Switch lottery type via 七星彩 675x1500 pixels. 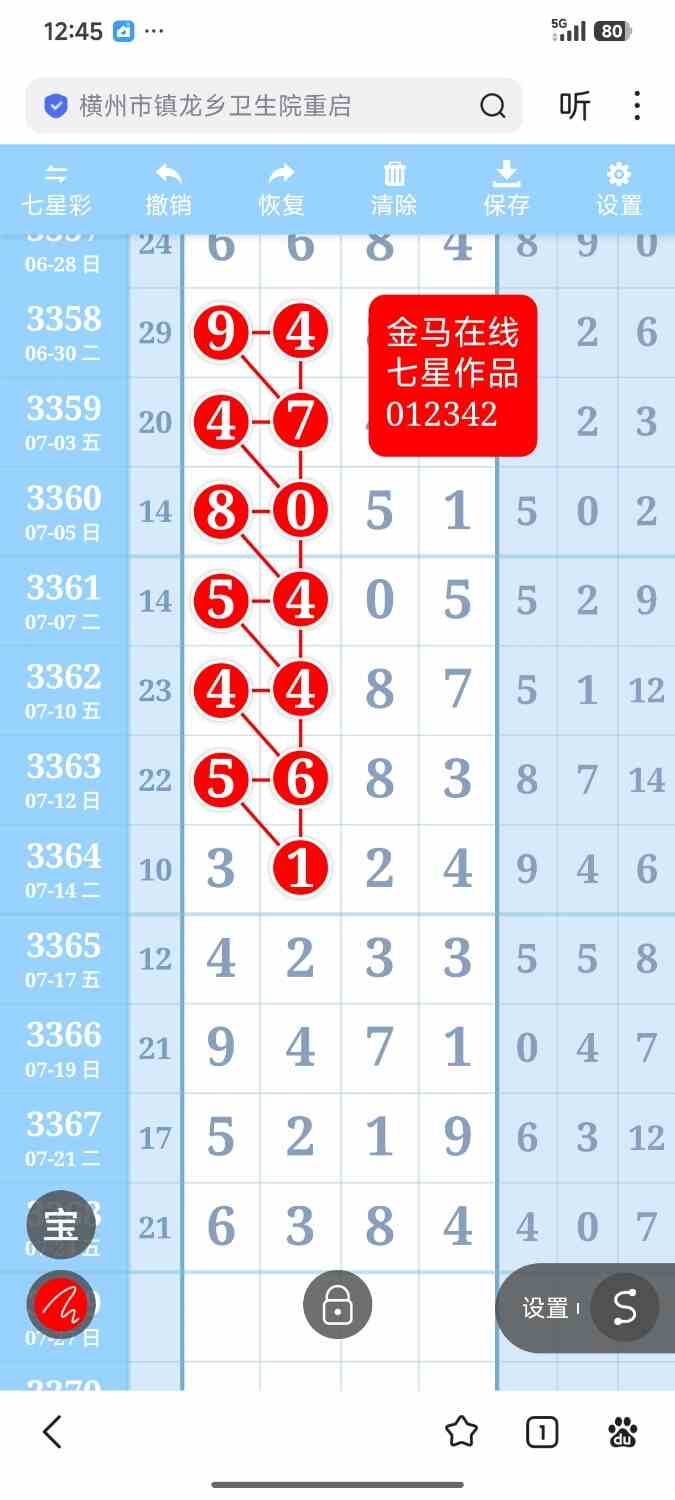pyautogui.click(x=57, y=190)
